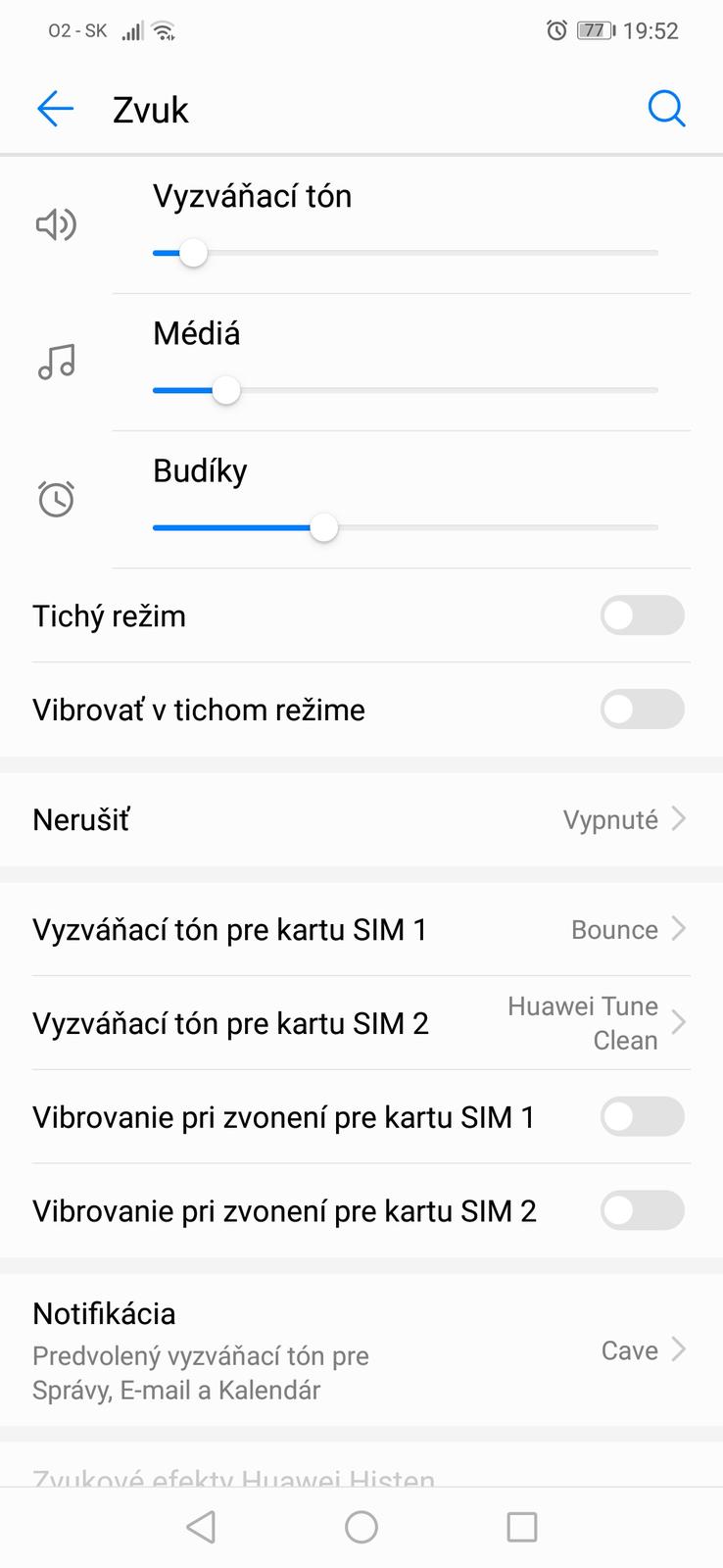Tap the Médiá volume slider
Image resolution: width=723 pixels, height=1568 pixels.
405,390
